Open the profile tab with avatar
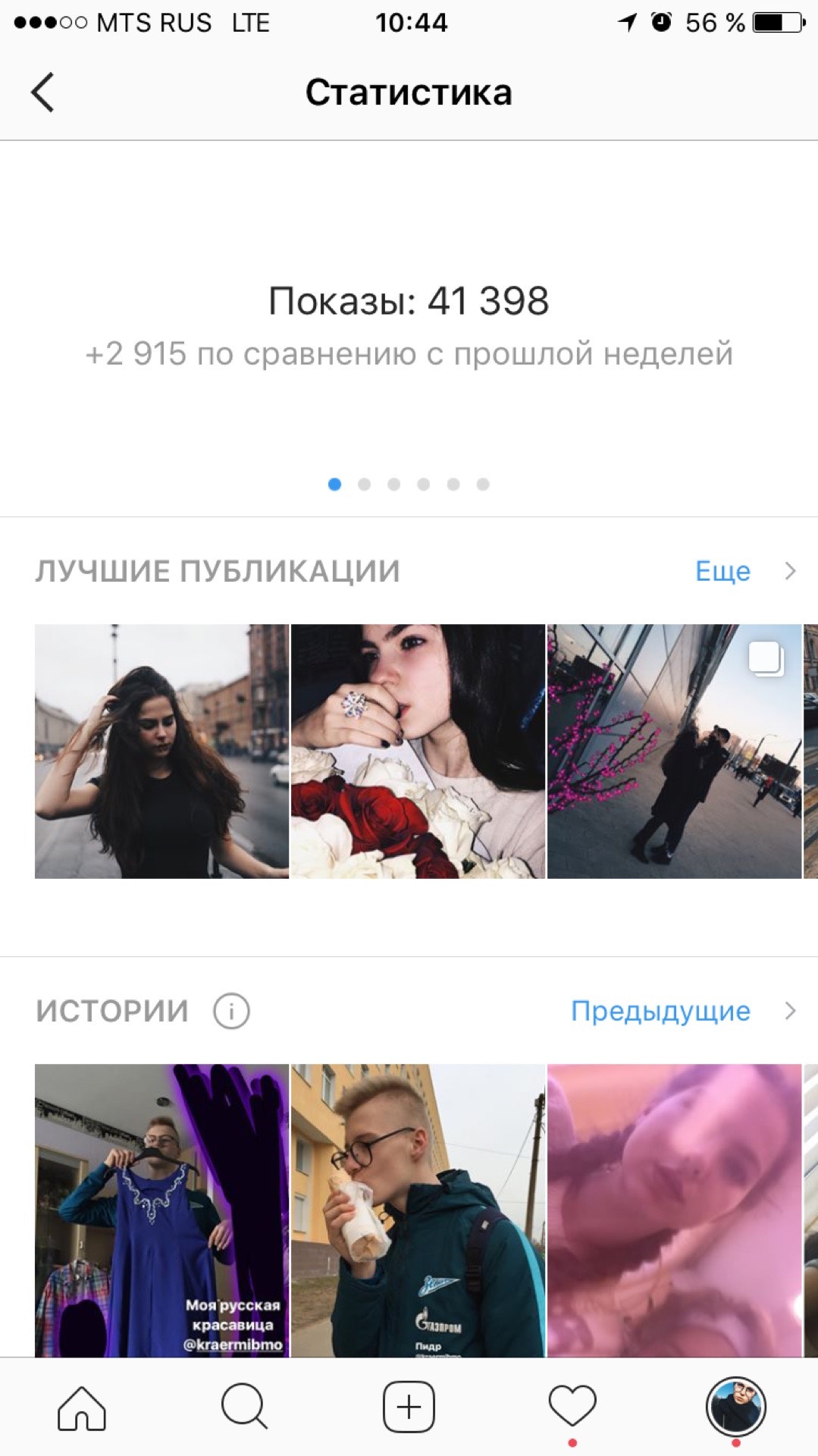The image size is (818, 1456). tap(735, 1407)
